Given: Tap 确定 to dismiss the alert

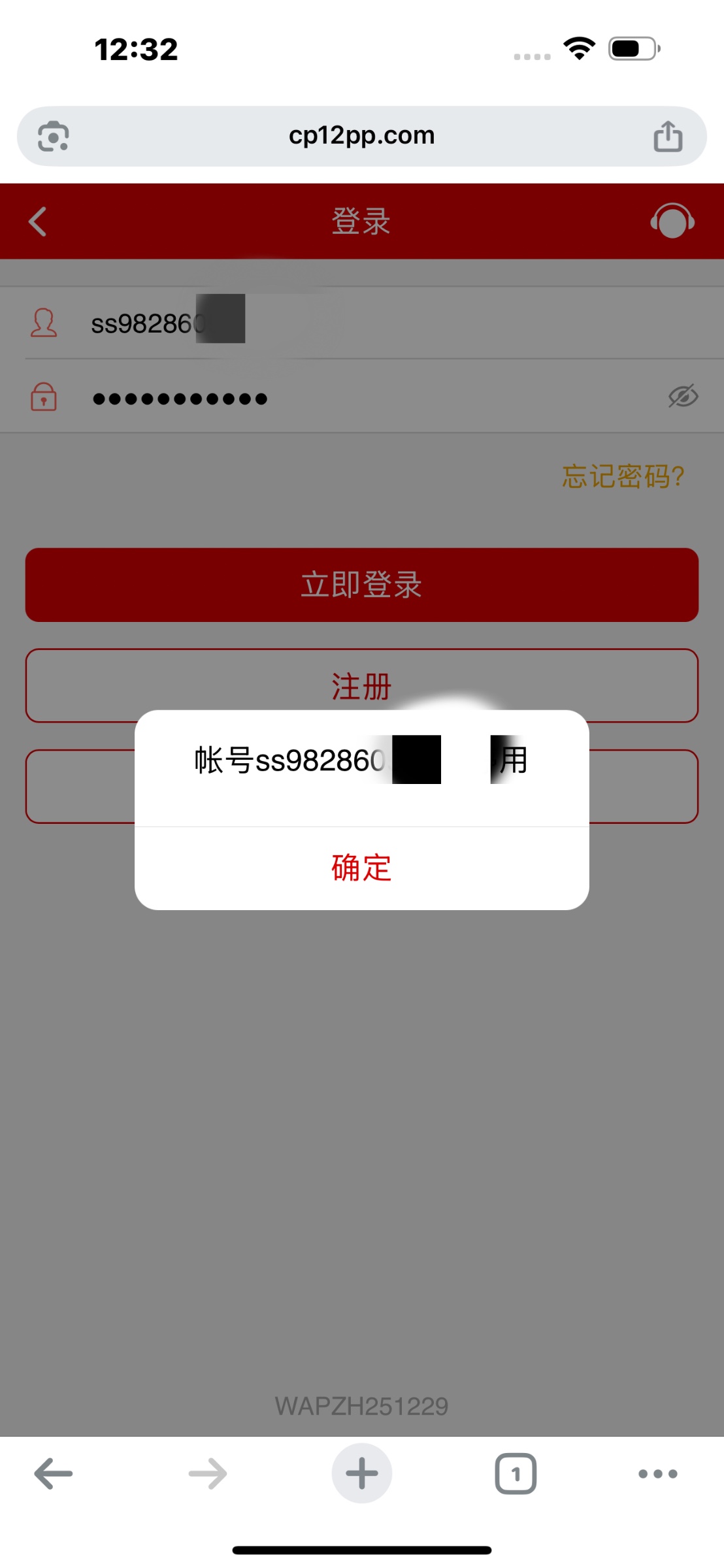Looking at the screenshot, I should click(x=361, y=868).
